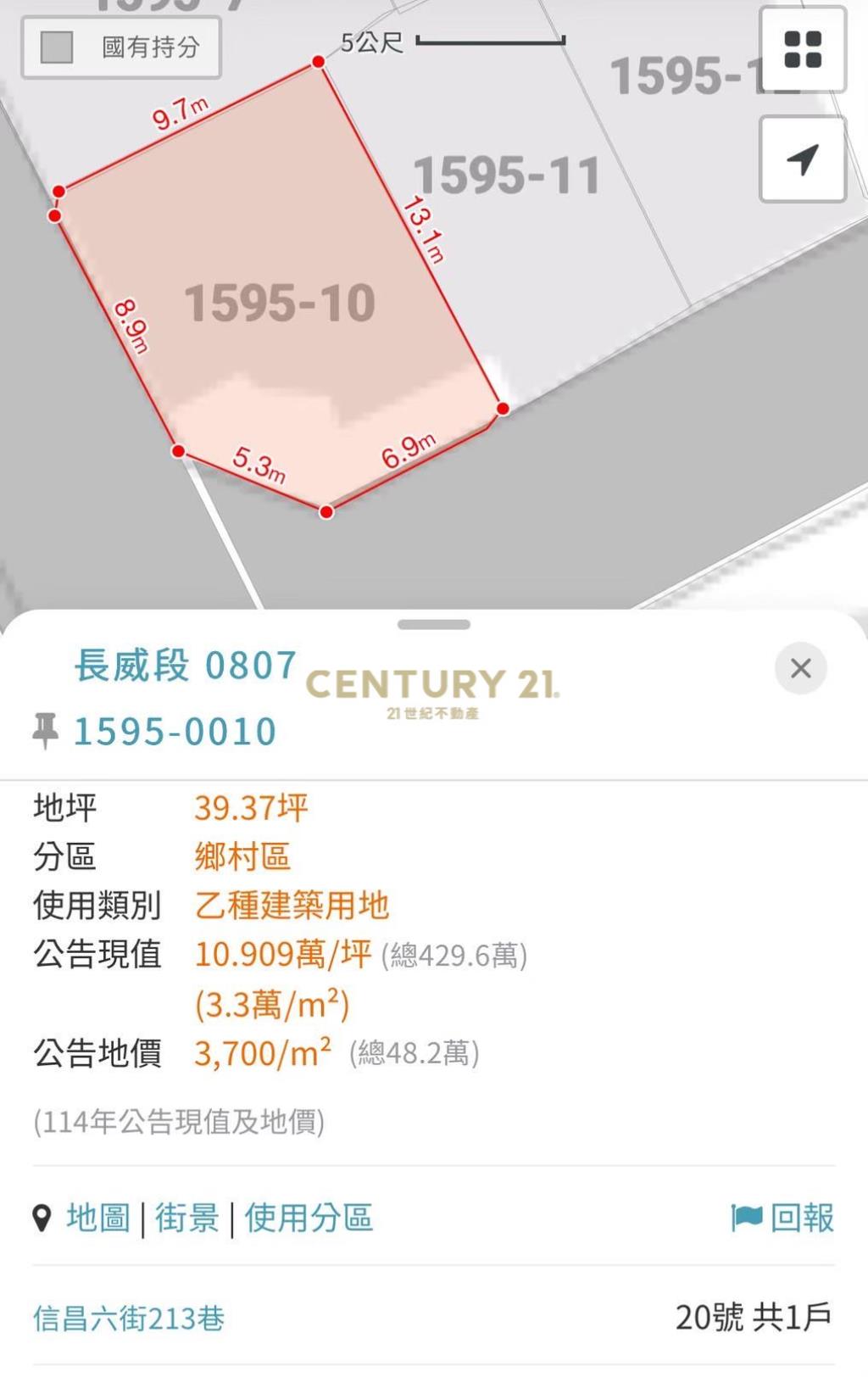Click the neighboring parcel 1595-11
Image resolution: width=868 pixels, height=1377 pixels.
(x=510, y=174)
